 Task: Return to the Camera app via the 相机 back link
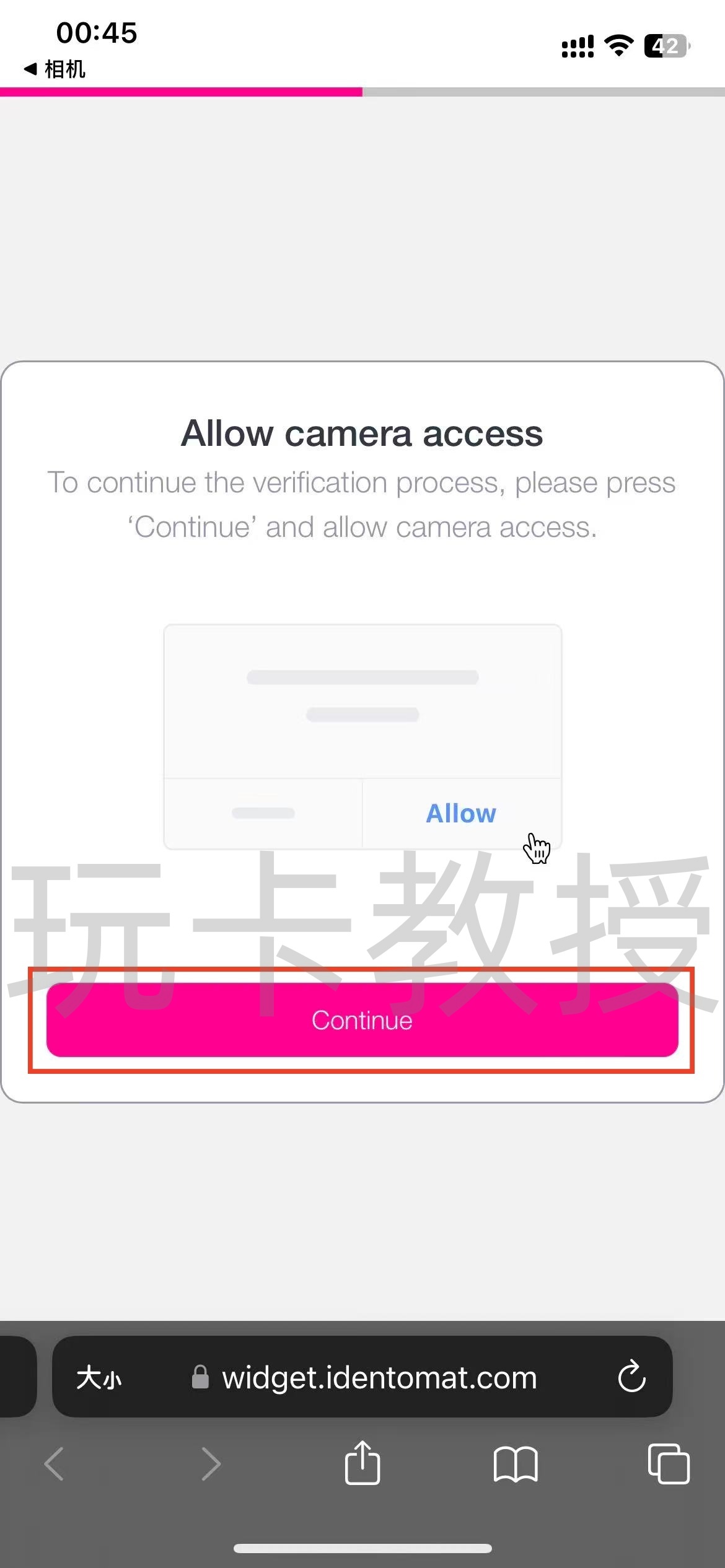point(55,69)
